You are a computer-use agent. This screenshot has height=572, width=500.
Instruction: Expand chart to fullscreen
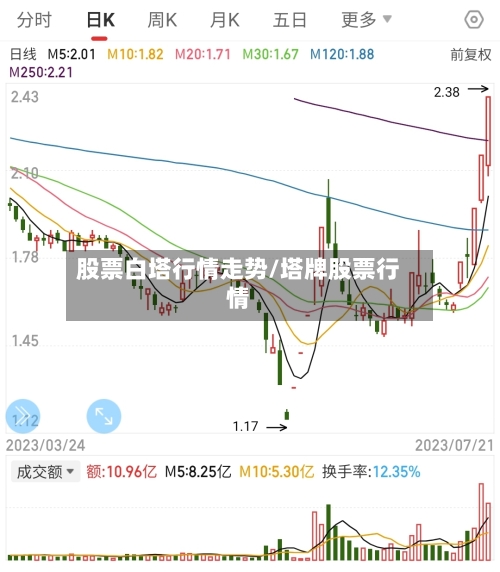(104, 416)
